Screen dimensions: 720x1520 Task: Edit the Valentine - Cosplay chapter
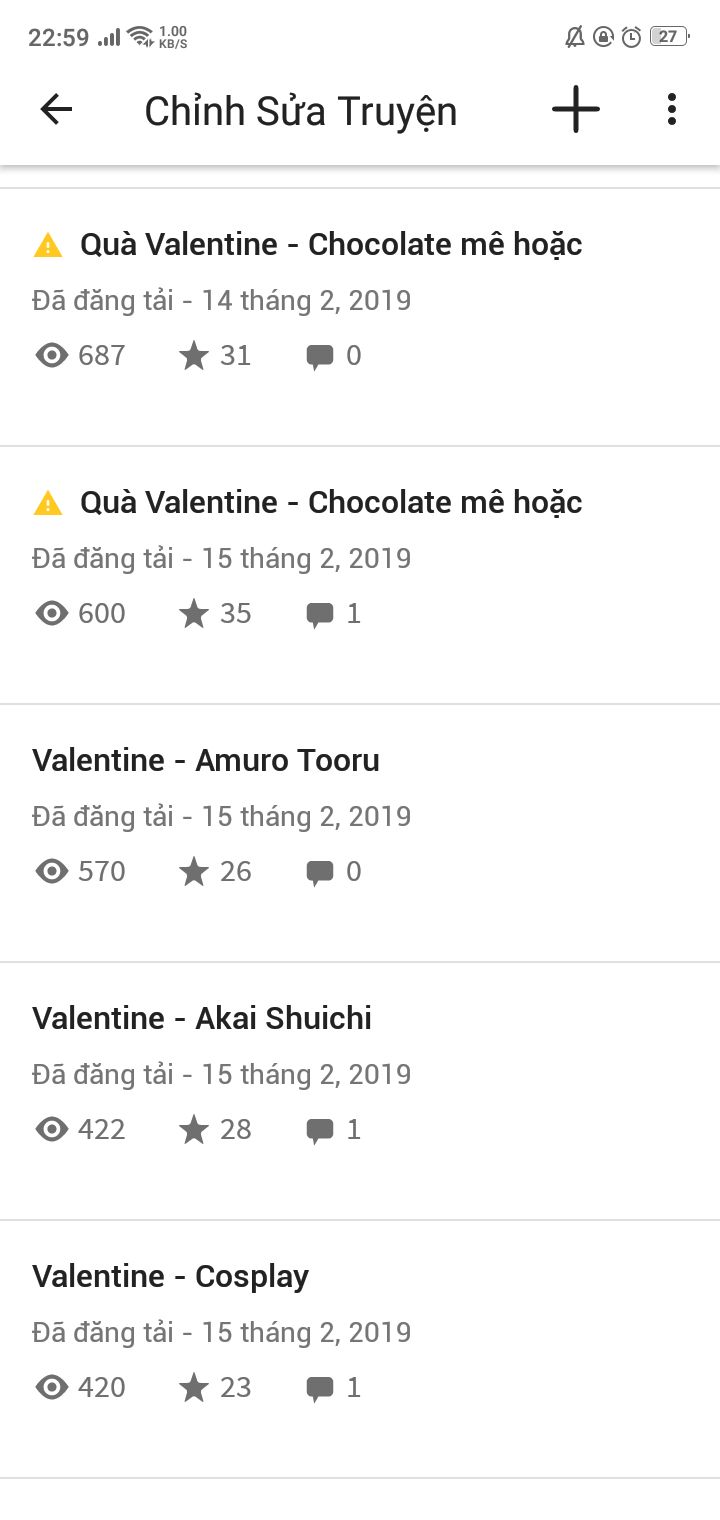point(360,1349)
